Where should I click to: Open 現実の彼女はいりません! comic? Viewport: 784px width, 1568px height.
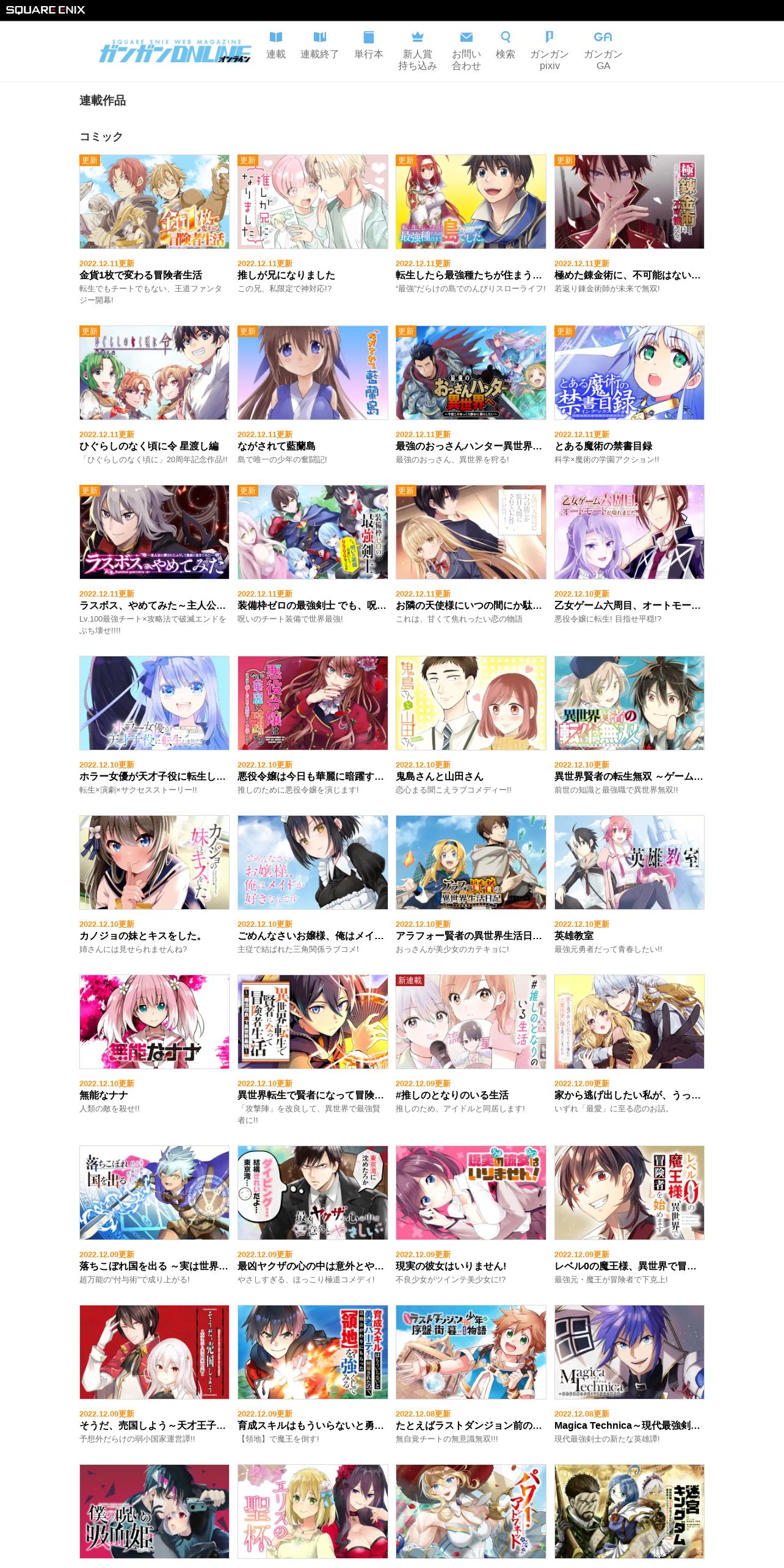point(471,1216)
